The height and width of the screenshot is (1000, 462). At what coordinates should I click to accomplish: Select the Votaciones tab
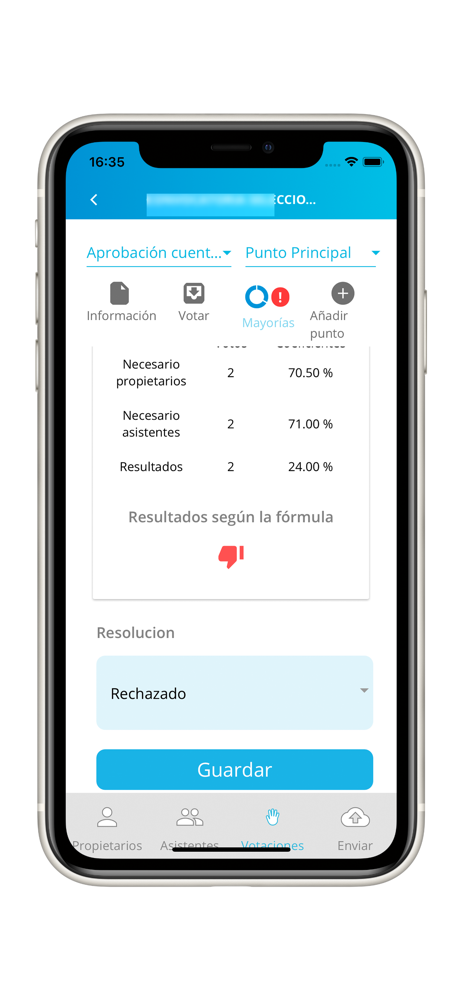pyautogui.click(x=272, y=829)
